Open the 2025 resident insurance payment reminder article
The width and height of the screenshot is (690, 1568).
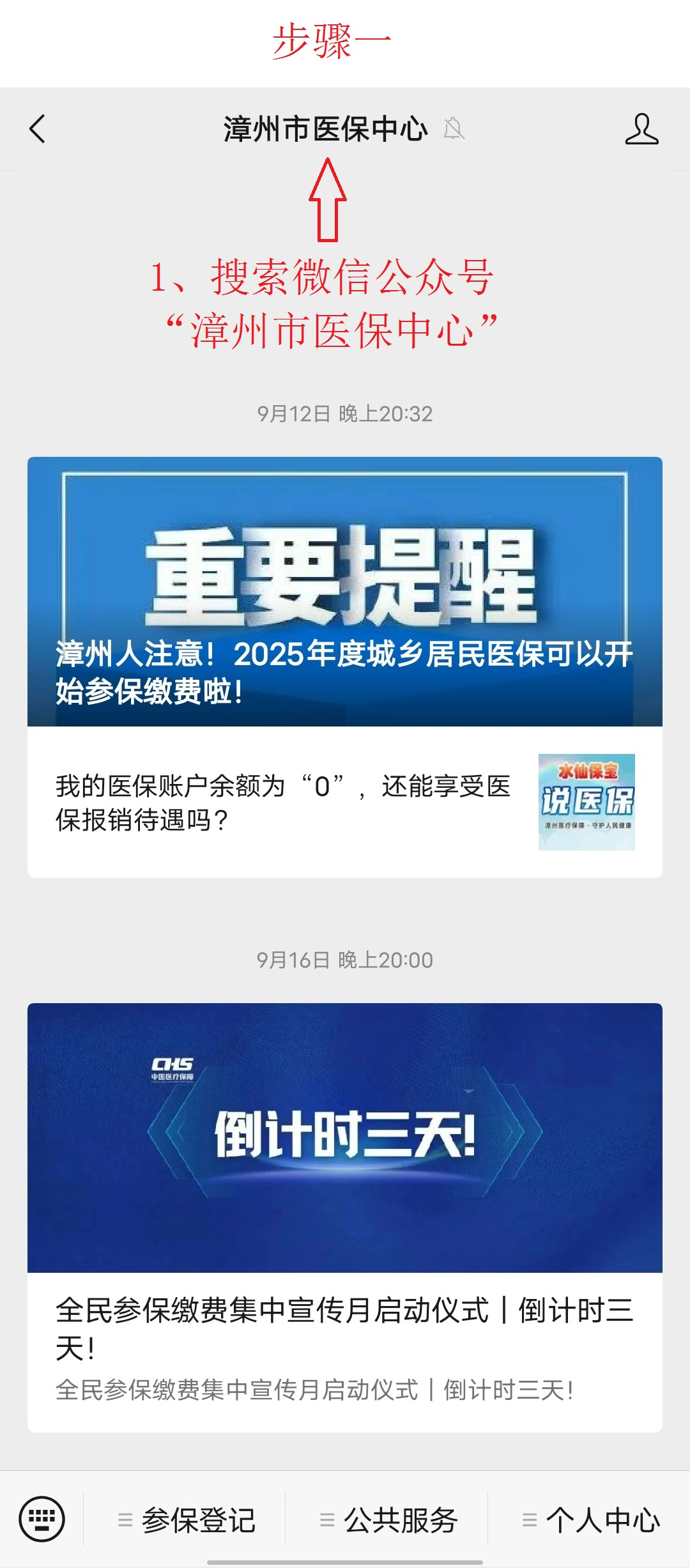click(x=345, y=592)
